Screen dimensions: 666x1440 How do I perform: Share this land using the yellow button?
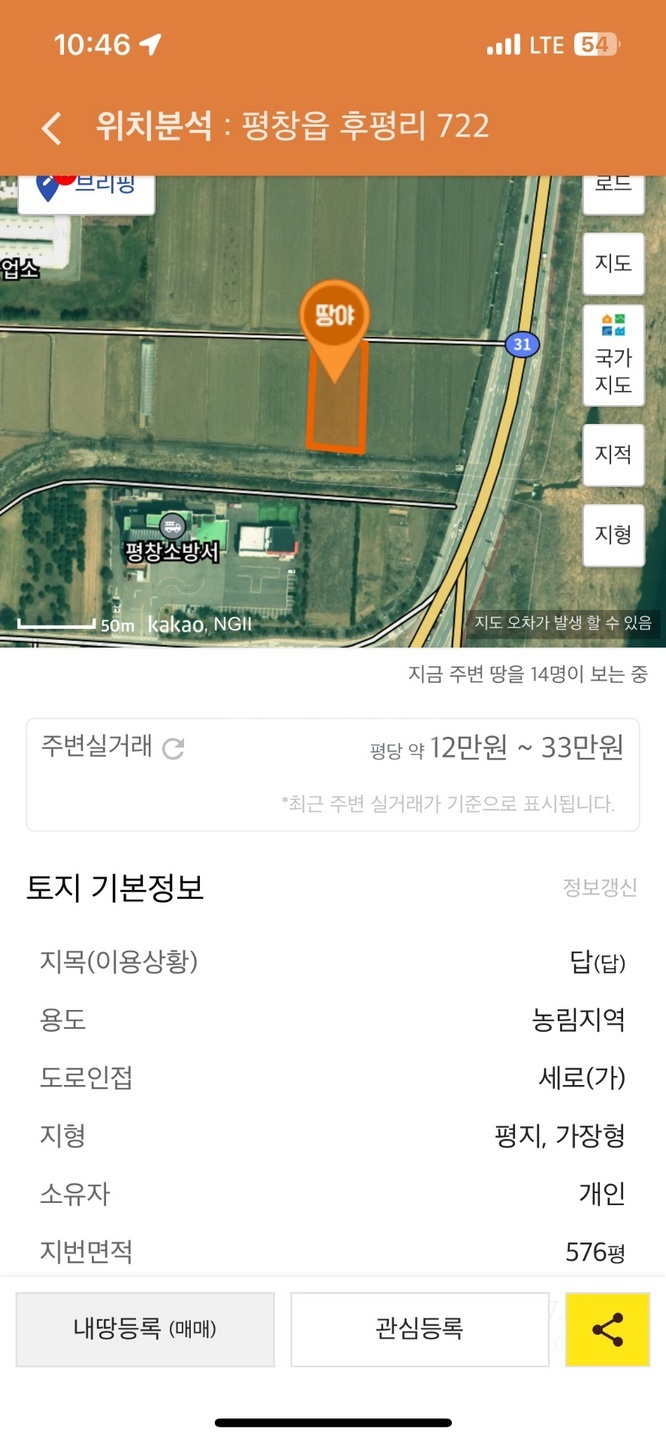607,1329
